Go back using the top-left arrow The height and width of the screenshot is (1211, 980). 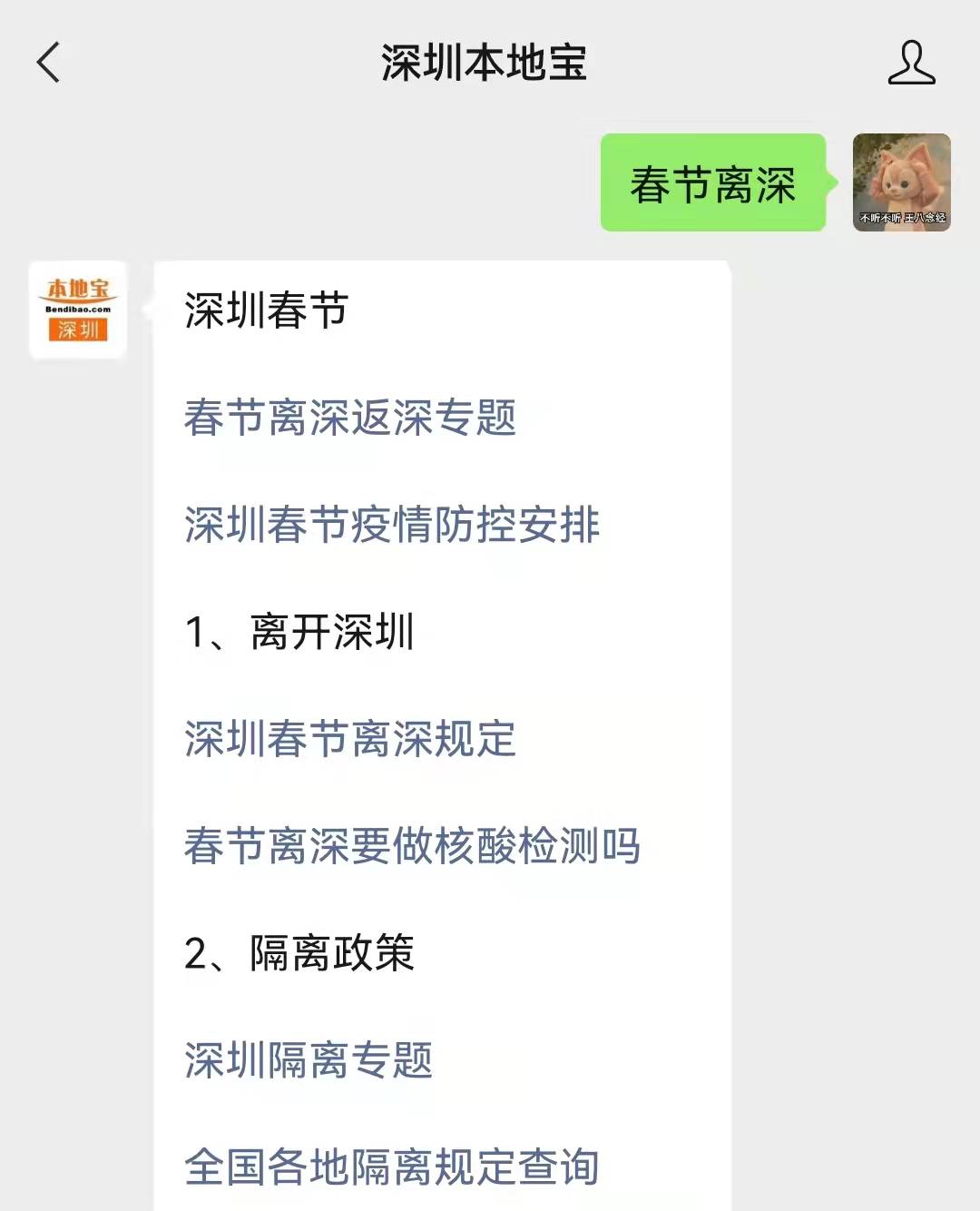[x=49, y=63]
